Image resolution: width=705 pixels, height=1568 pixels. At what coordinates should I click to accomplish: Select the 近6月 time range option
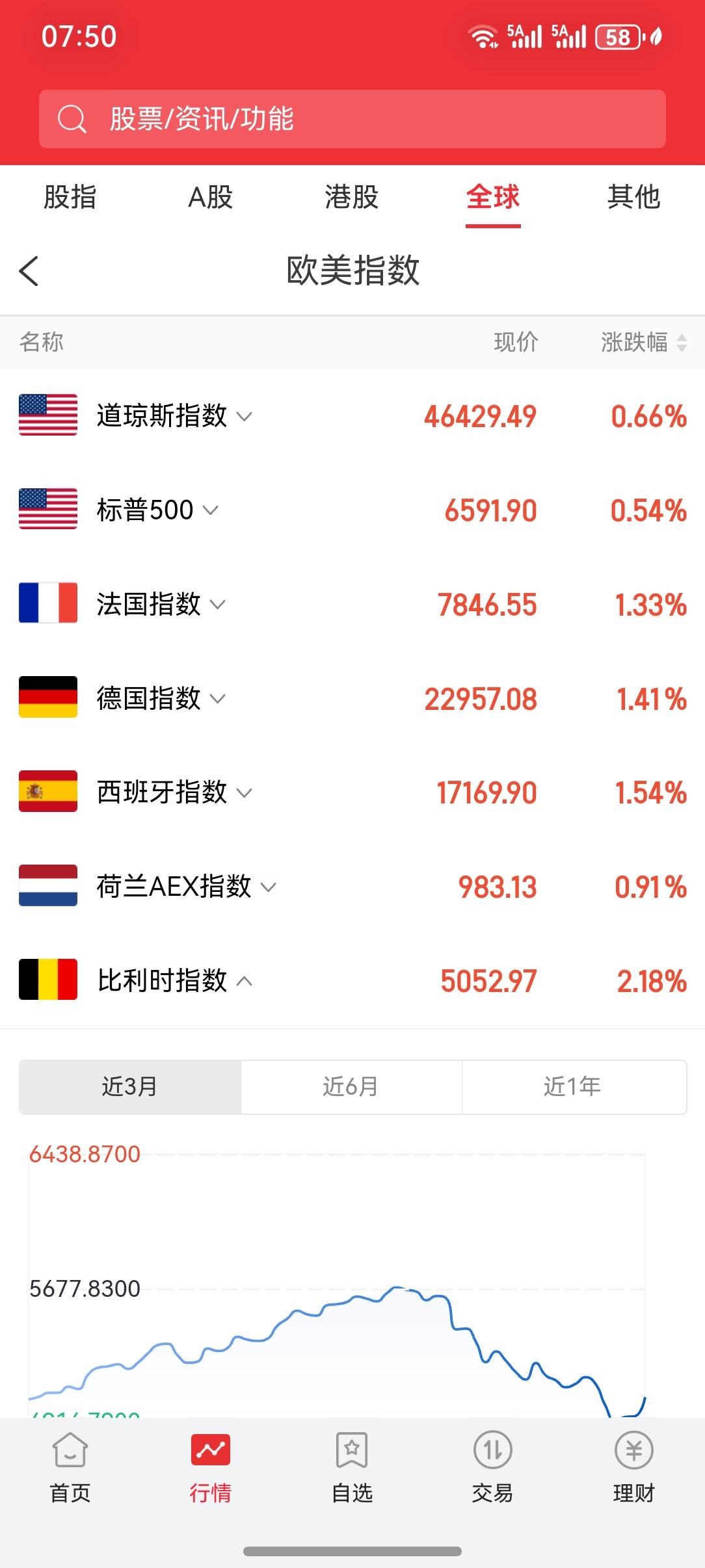[x=351, y=1086]
